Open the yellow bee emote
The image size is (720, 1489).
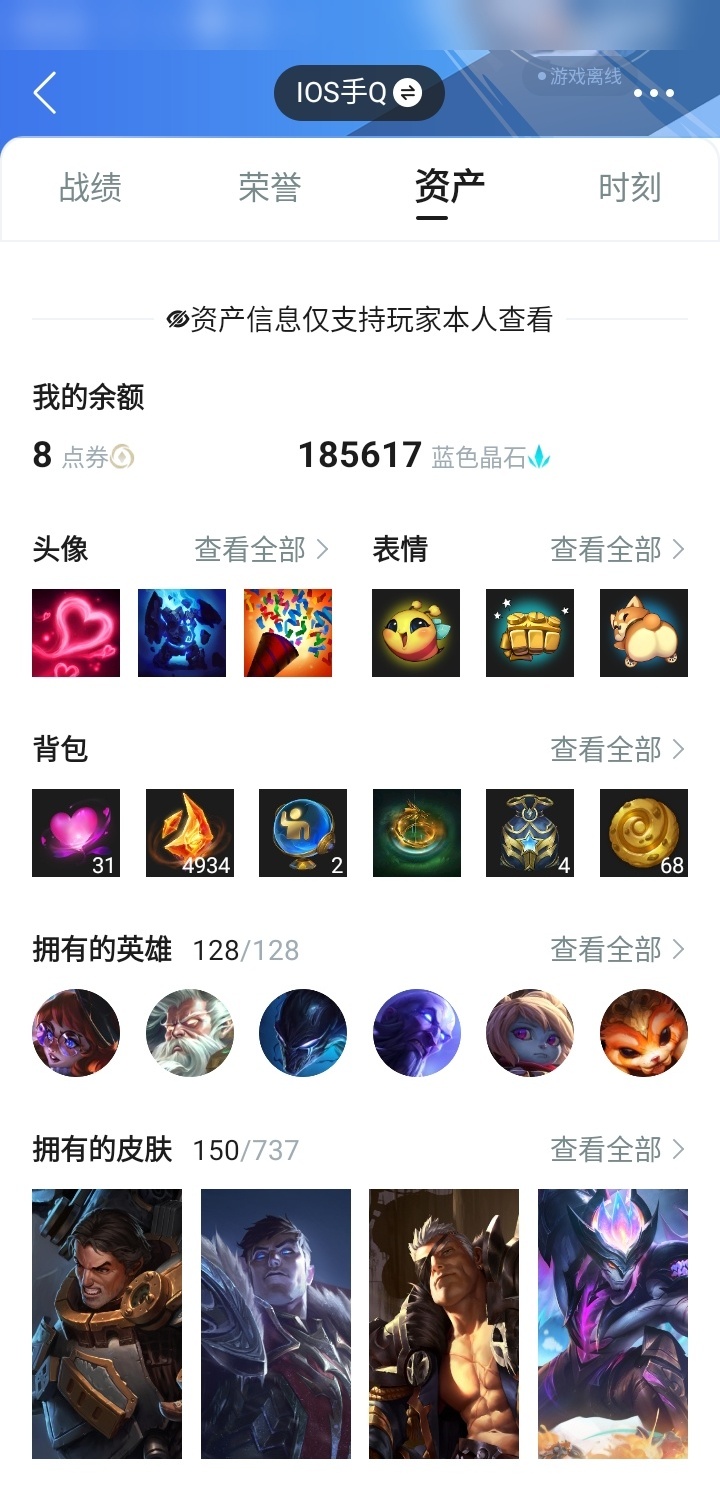click(x=416, y=633)
